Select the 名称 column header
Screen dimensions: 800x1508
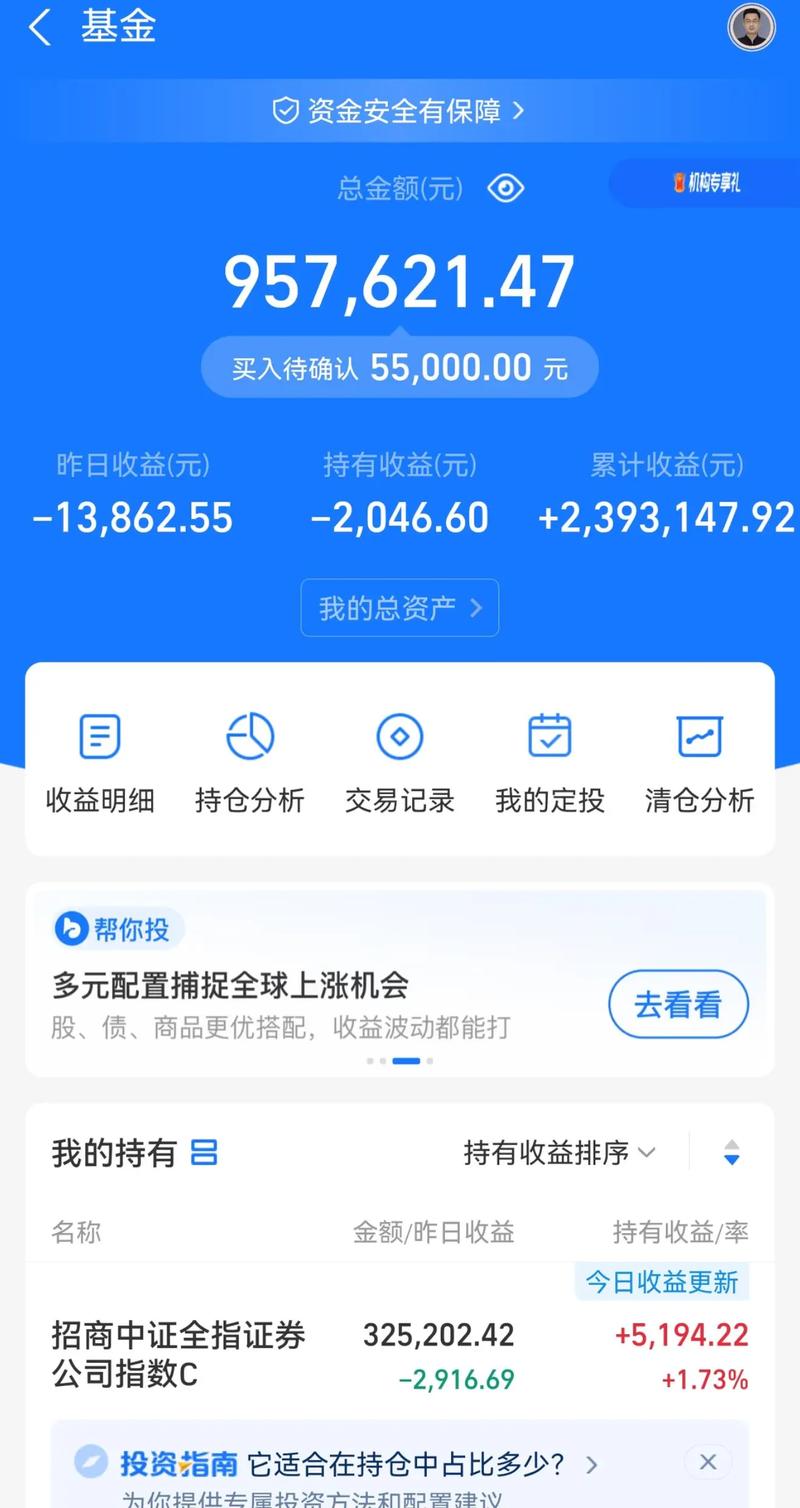point(76,1231)
